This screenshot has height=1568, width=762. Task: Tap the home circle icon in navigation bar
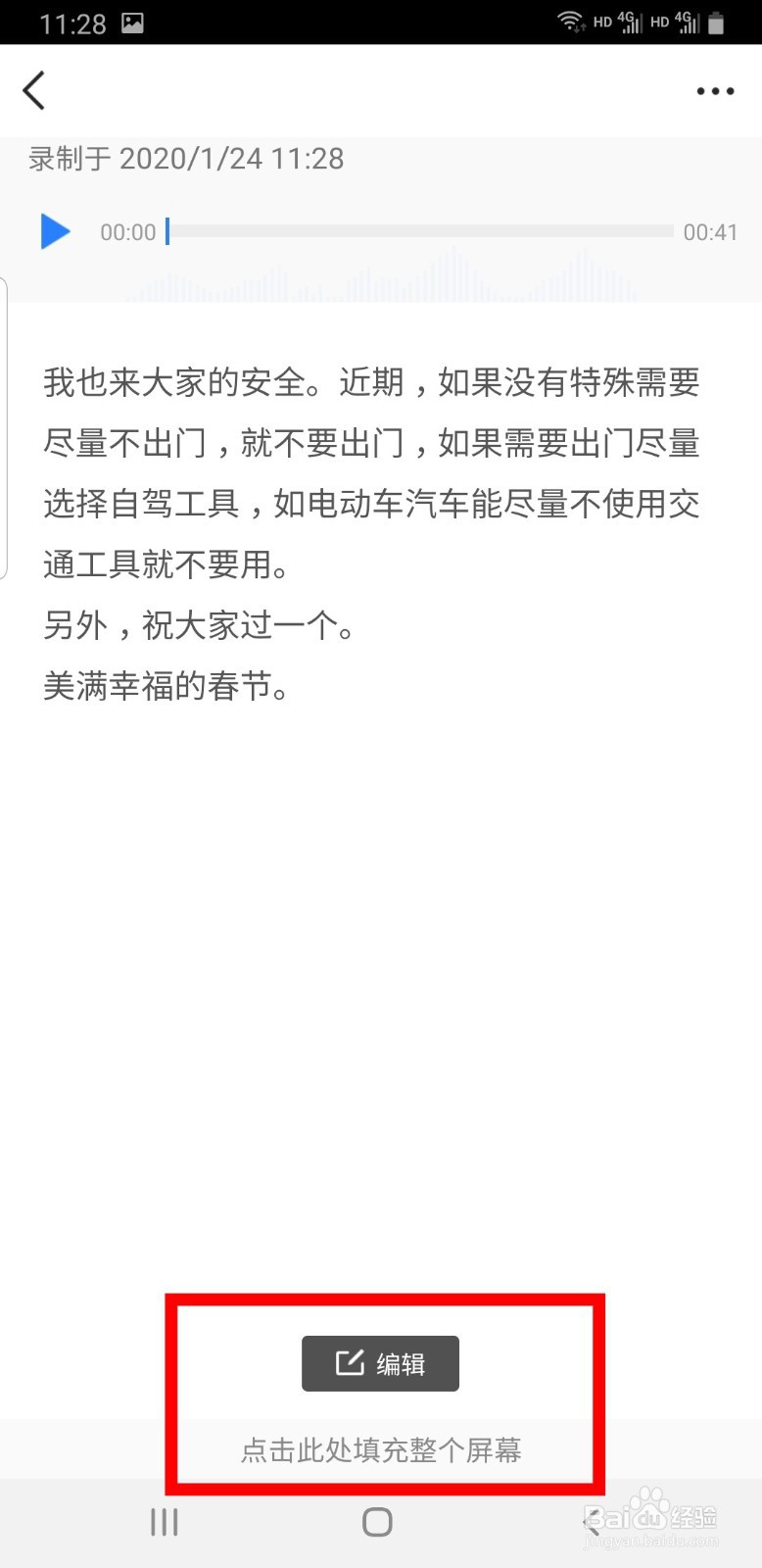click(x=377, y=1522)
